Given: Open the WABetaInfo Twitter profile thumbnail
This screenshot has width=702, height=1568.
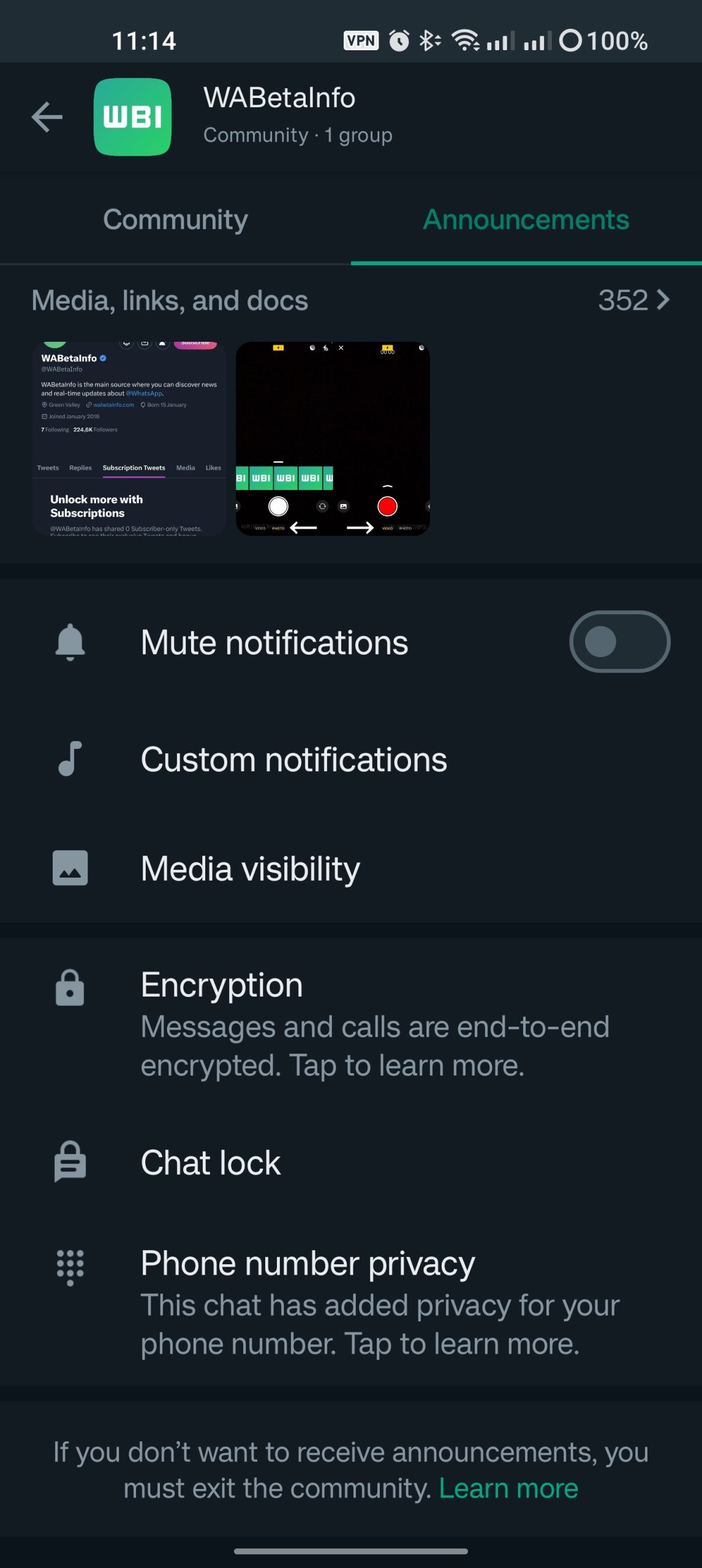Looking at the screenshot, I should point(130,439).
